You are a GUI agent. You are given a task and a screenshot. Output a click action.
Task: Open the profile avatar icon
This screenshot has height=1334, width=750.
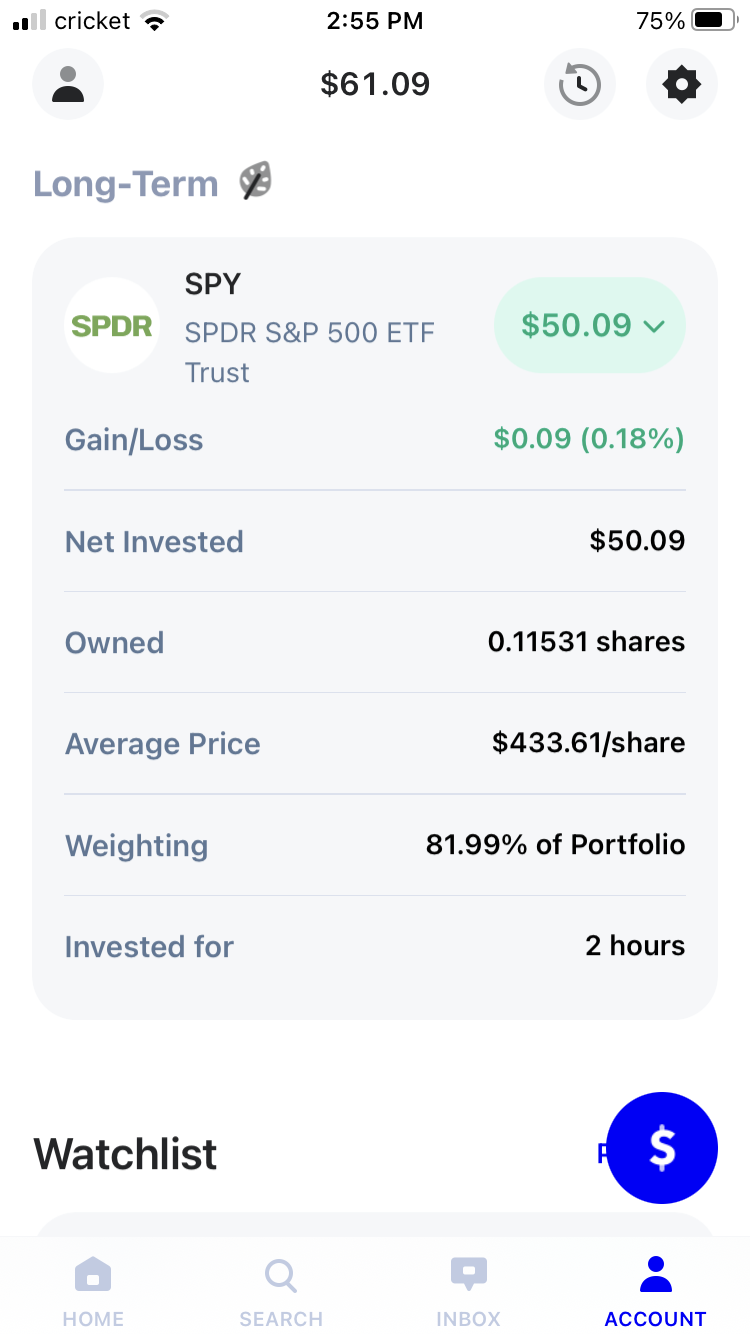(68, 84)
